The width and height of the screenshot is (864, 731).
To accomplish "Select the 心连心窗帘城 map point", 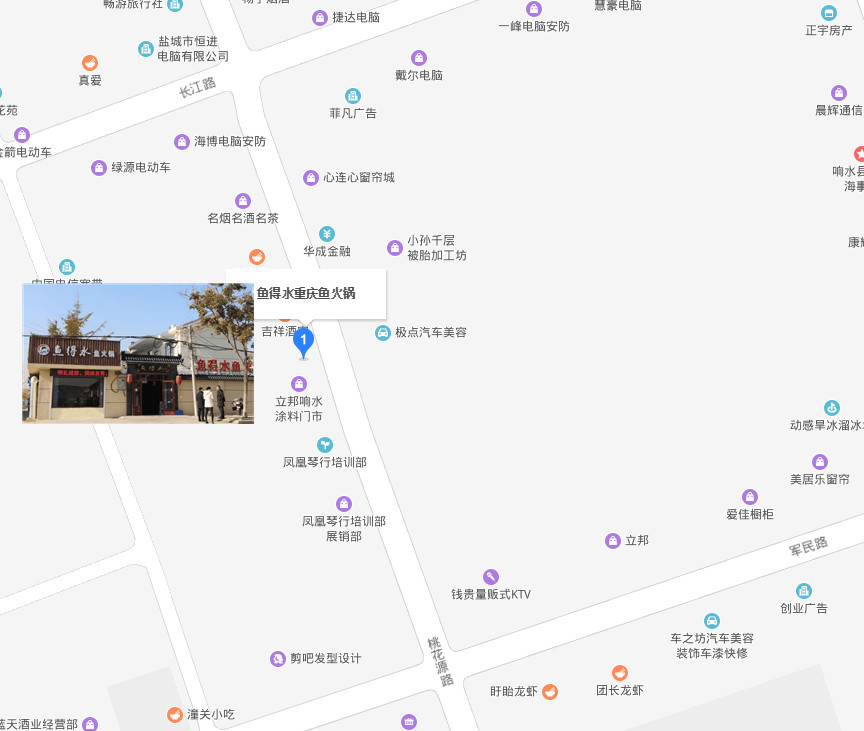I will 311,178.
